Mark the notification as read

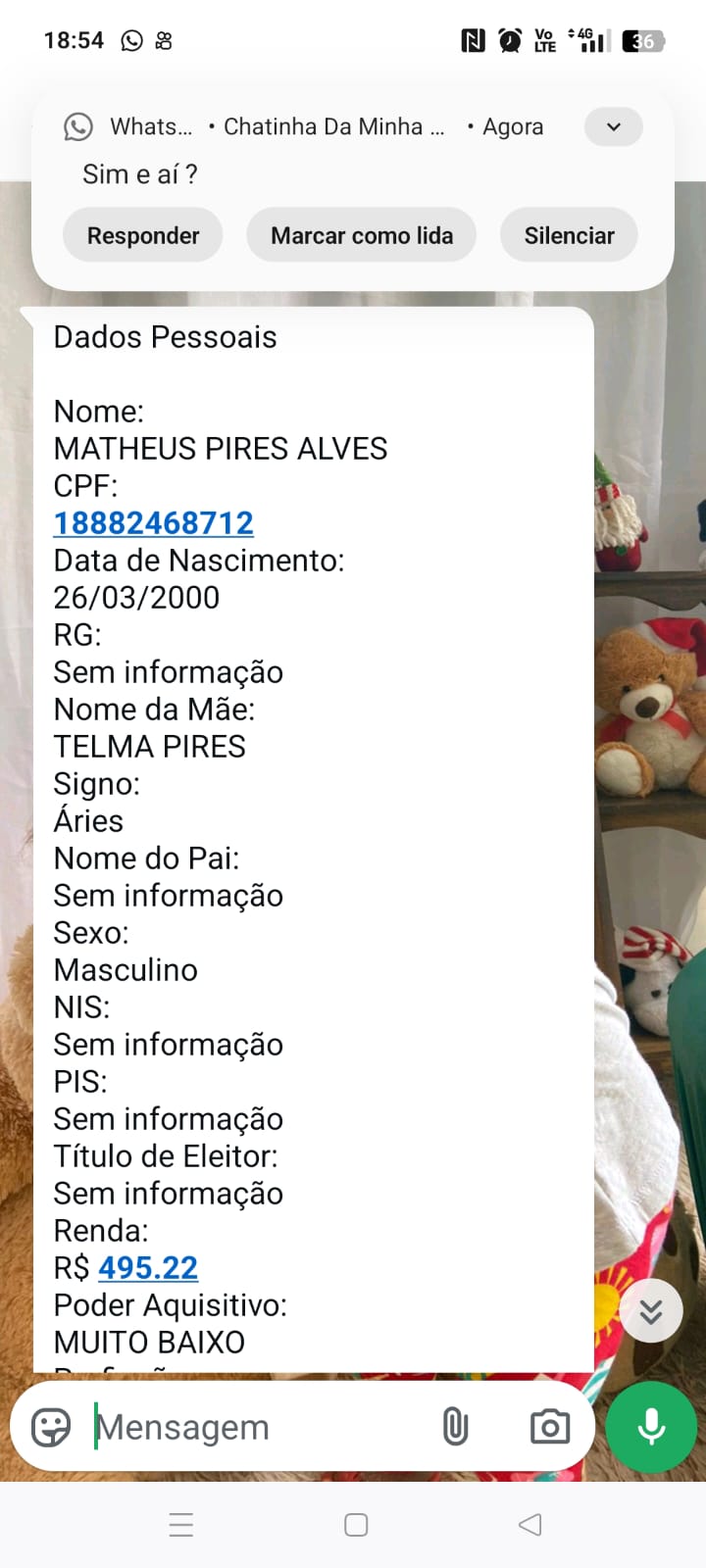pos(362,235)
